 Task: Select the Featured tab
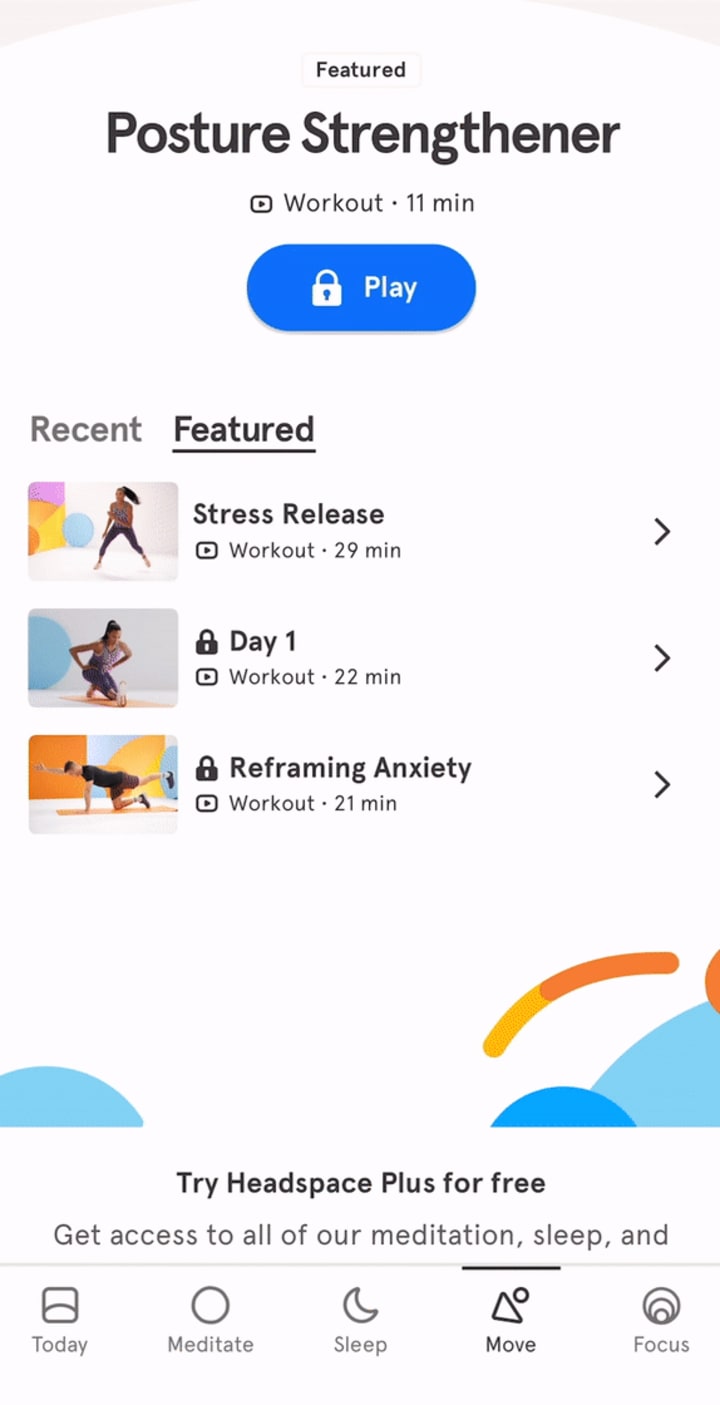tap(244, 429)
